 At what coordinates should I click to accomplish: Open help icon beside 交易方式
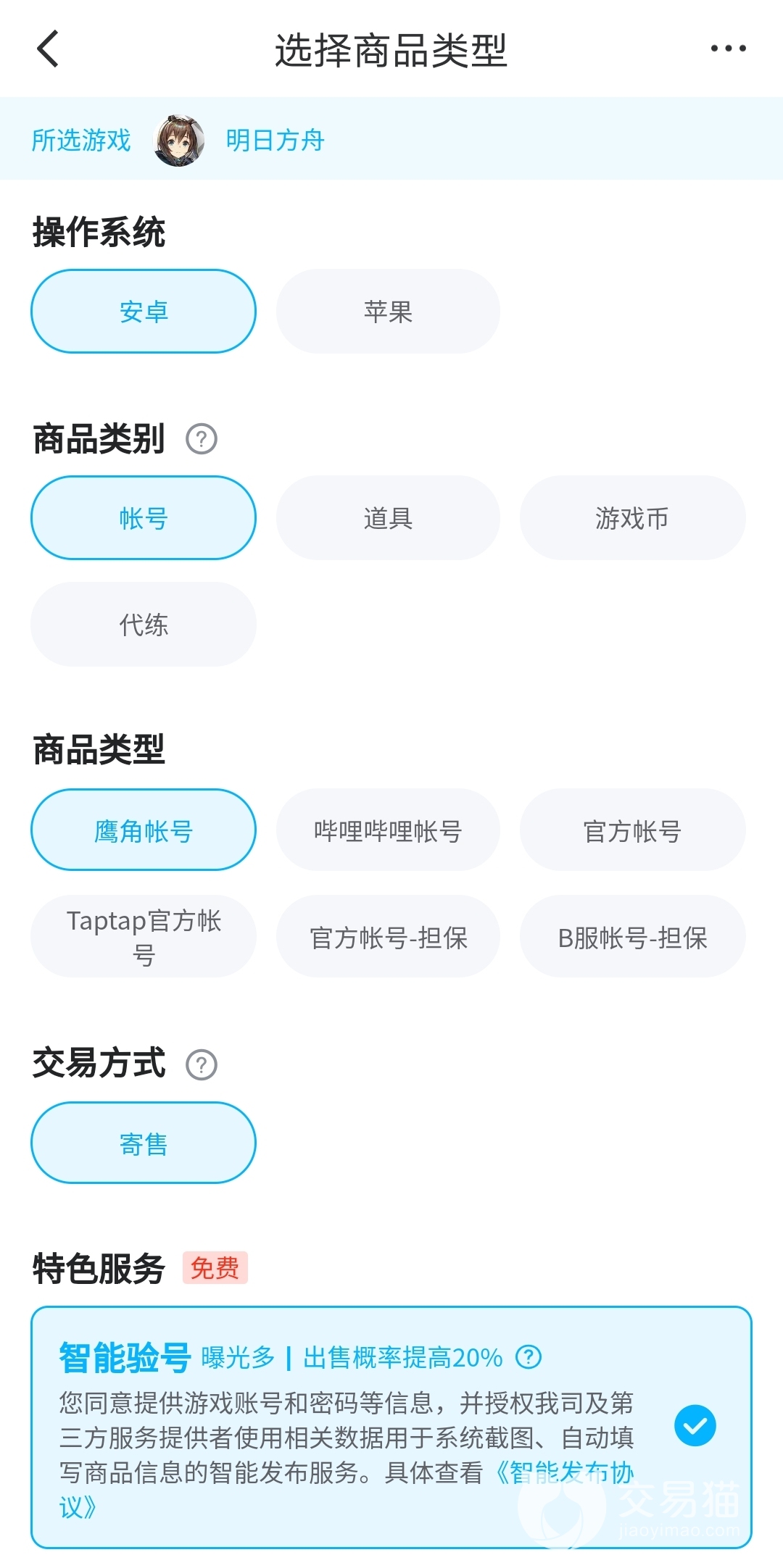[202, 1065]
